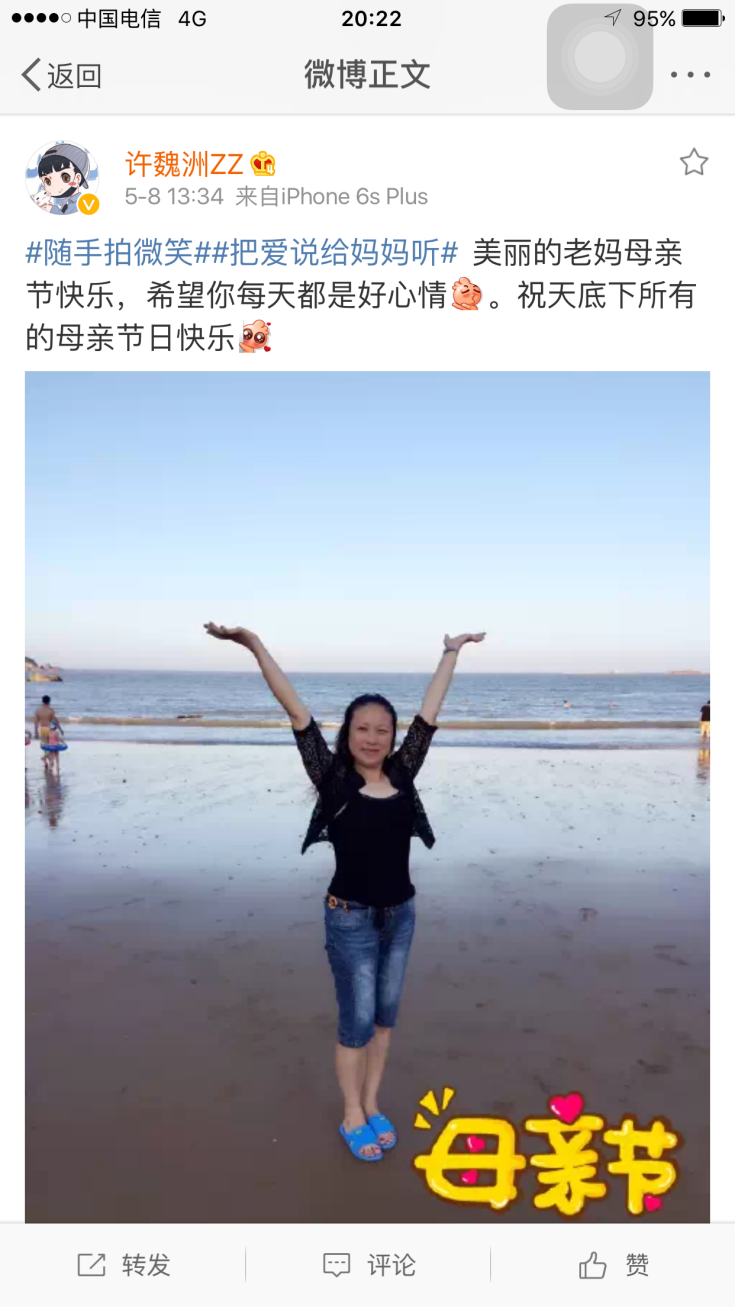Screen dimensions: 735x1307
Task: Open the three-dot overflow menu
Action: click(x=690, y=75)
